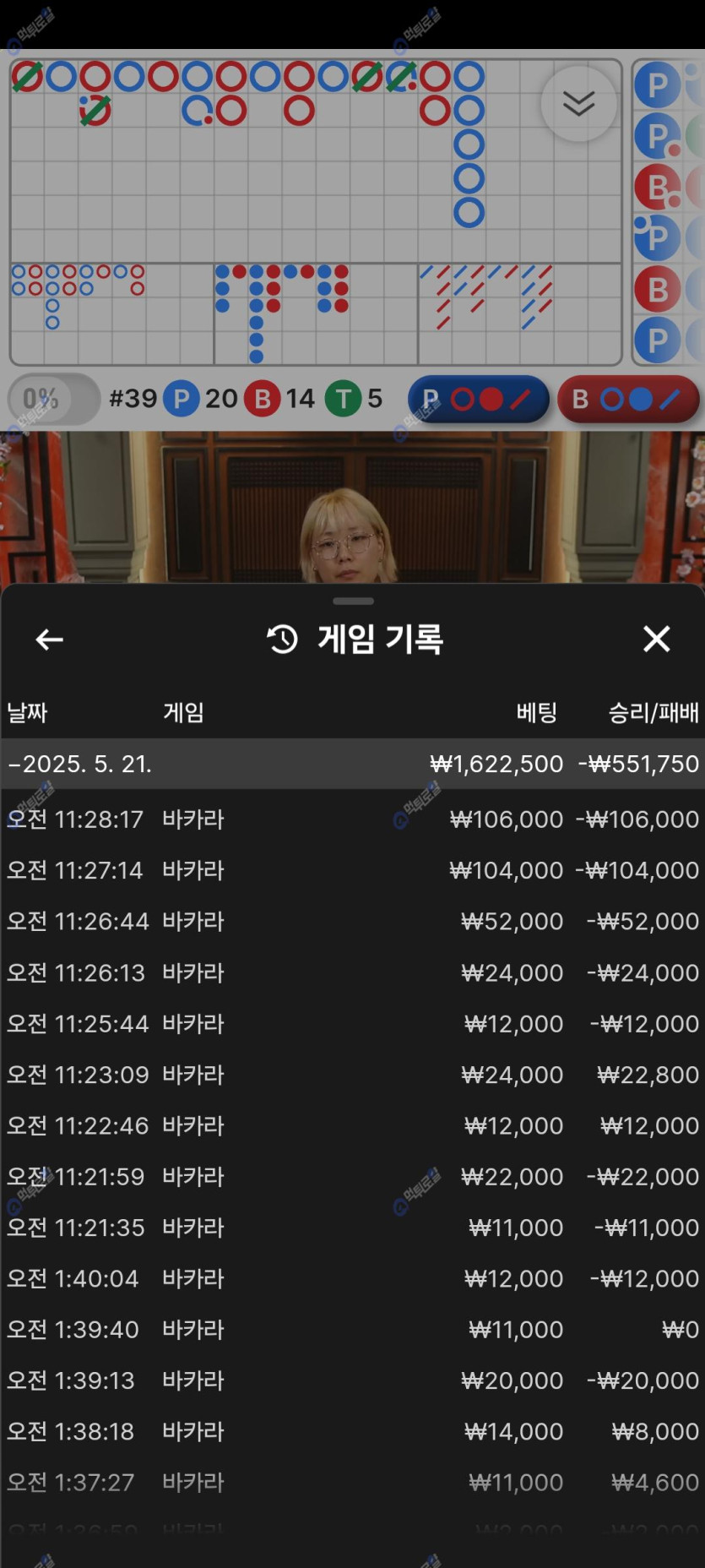Open the 오전 11:27:14 바카라 record
The width and height of the screenshot is (705, 1568).
click(352, 870)
